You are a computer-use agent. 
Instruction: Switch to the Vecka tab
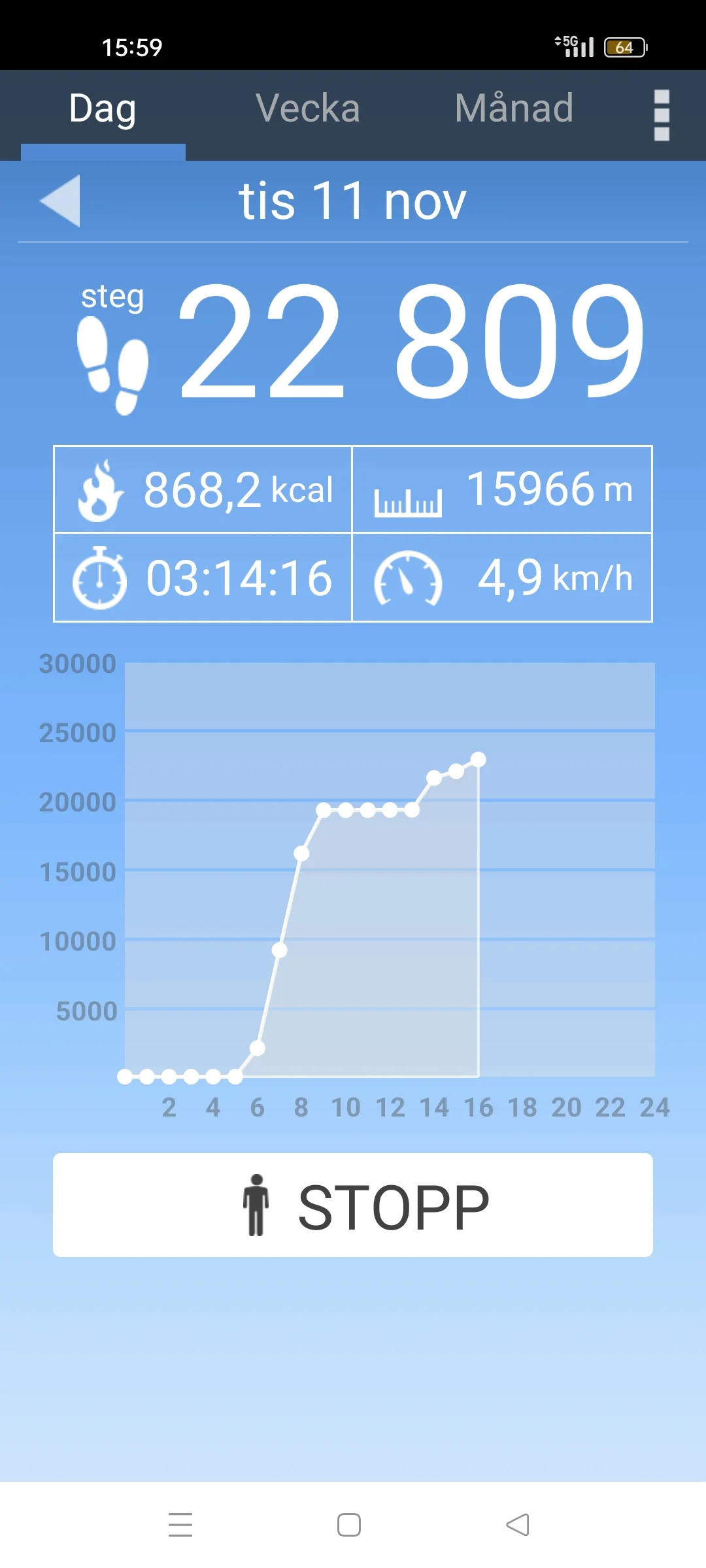point(307,108)
